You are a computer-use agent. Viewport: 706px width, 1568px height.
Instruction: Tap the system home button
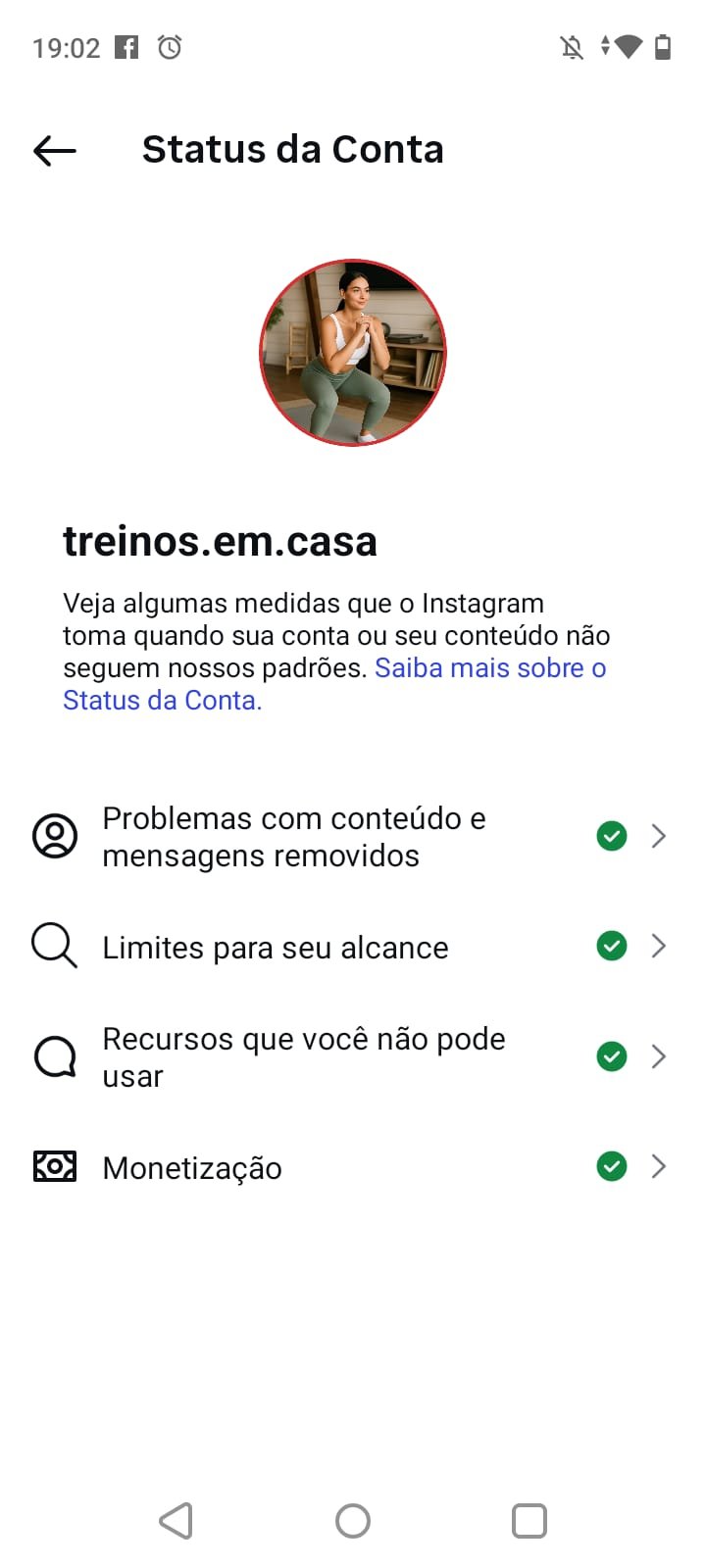tap(353, 1521)
